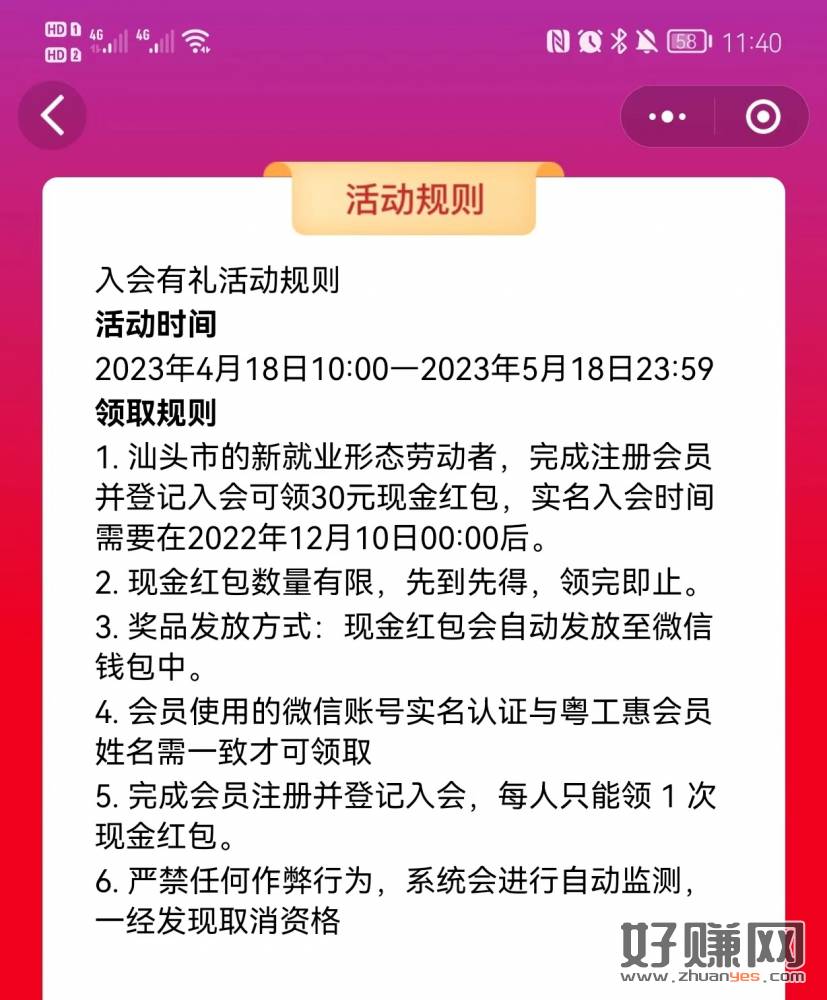The image size is (827, 1000).
Task: Open the mini program's three-dot menu
Action: [x=667, y=117]
